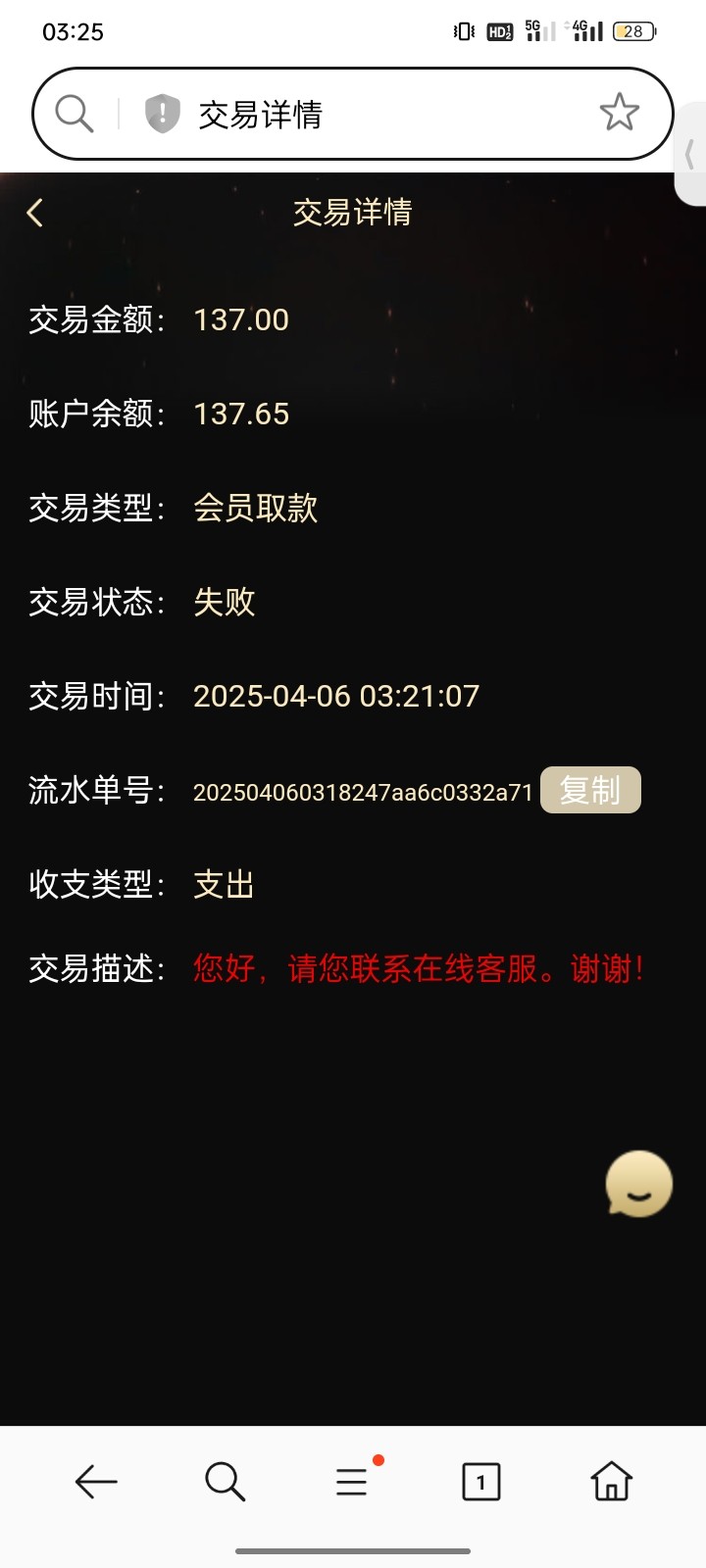Go back using the page back arrow
The image size is (706, 1568).
[x=35, y=213]
